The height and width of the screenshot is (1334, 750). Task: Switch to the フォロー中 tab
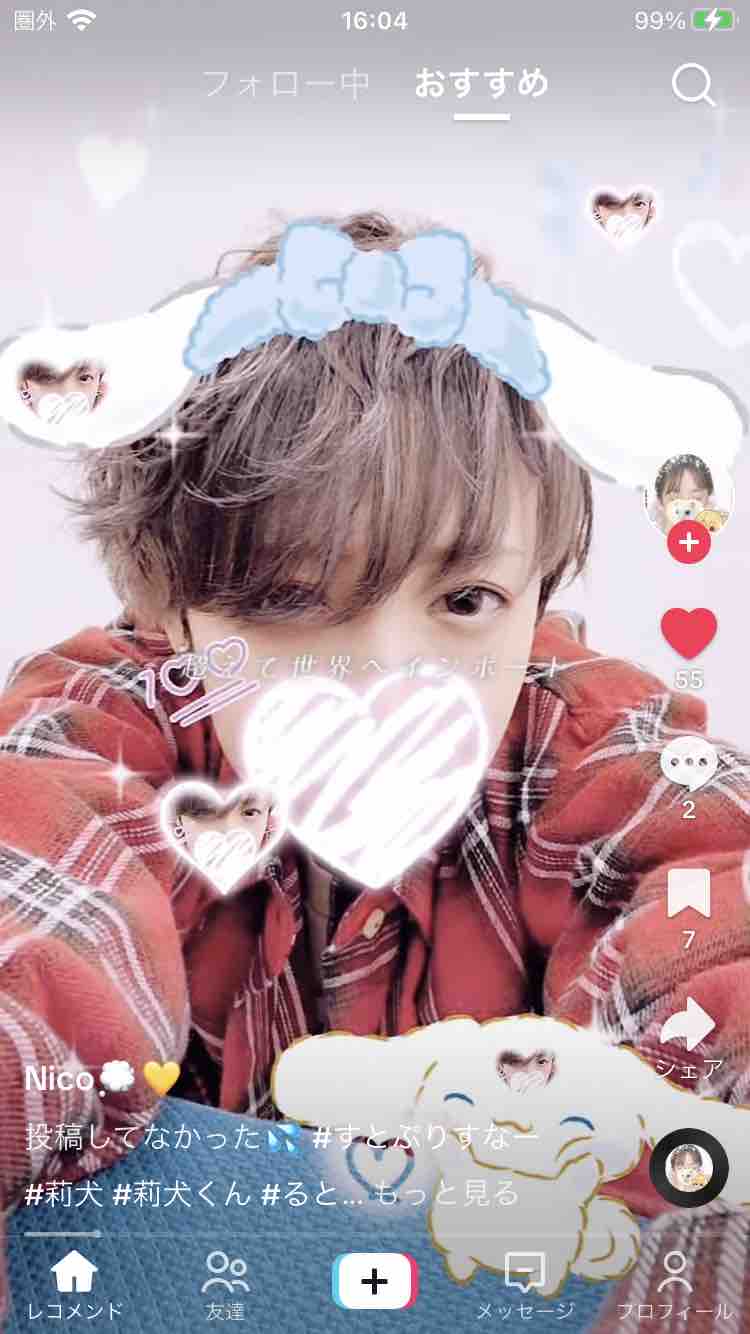pos(287,84)
